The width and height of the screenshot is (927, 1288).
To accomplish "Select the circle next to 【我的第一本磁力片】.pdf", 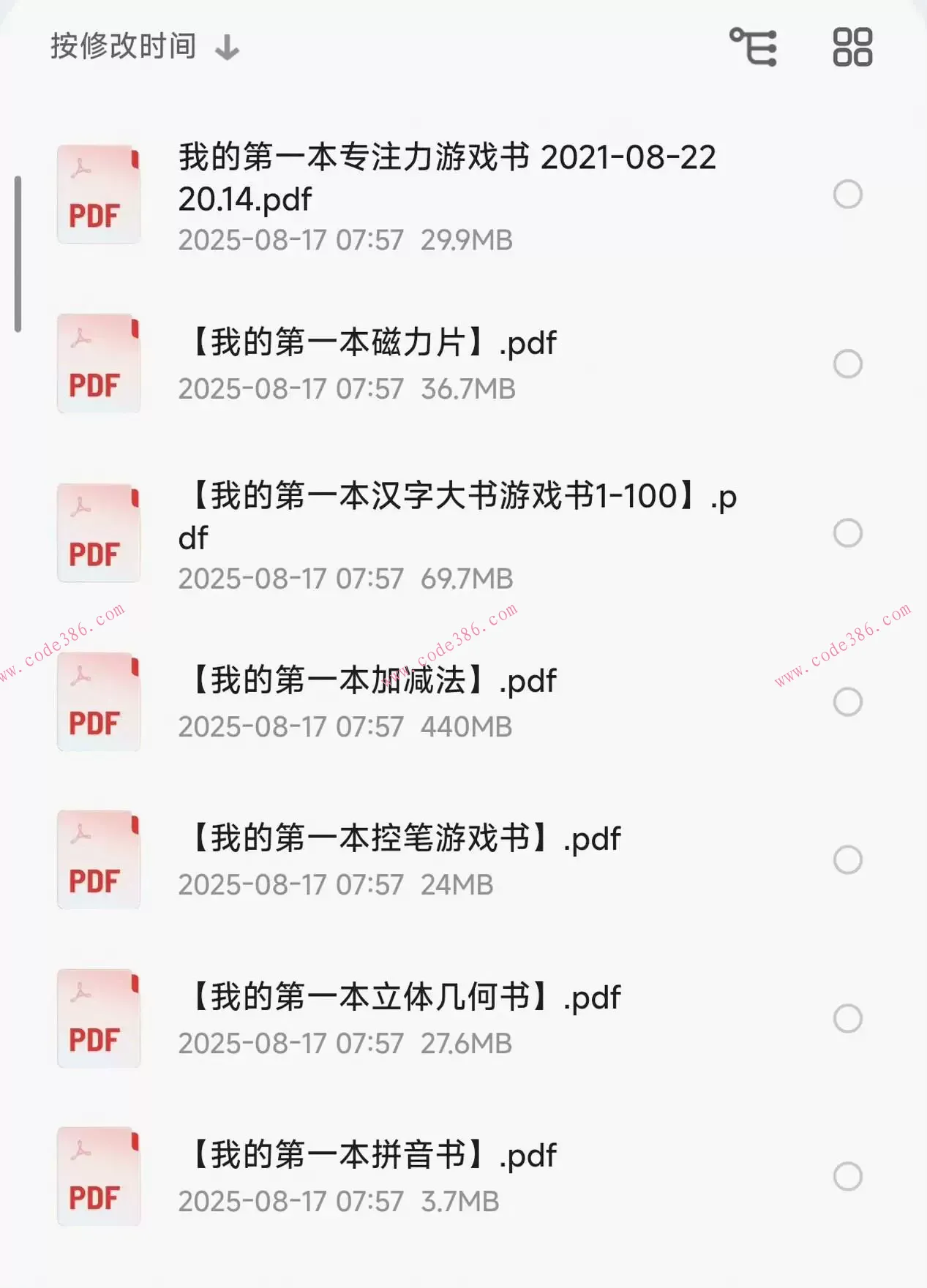I will click(848, 362).
